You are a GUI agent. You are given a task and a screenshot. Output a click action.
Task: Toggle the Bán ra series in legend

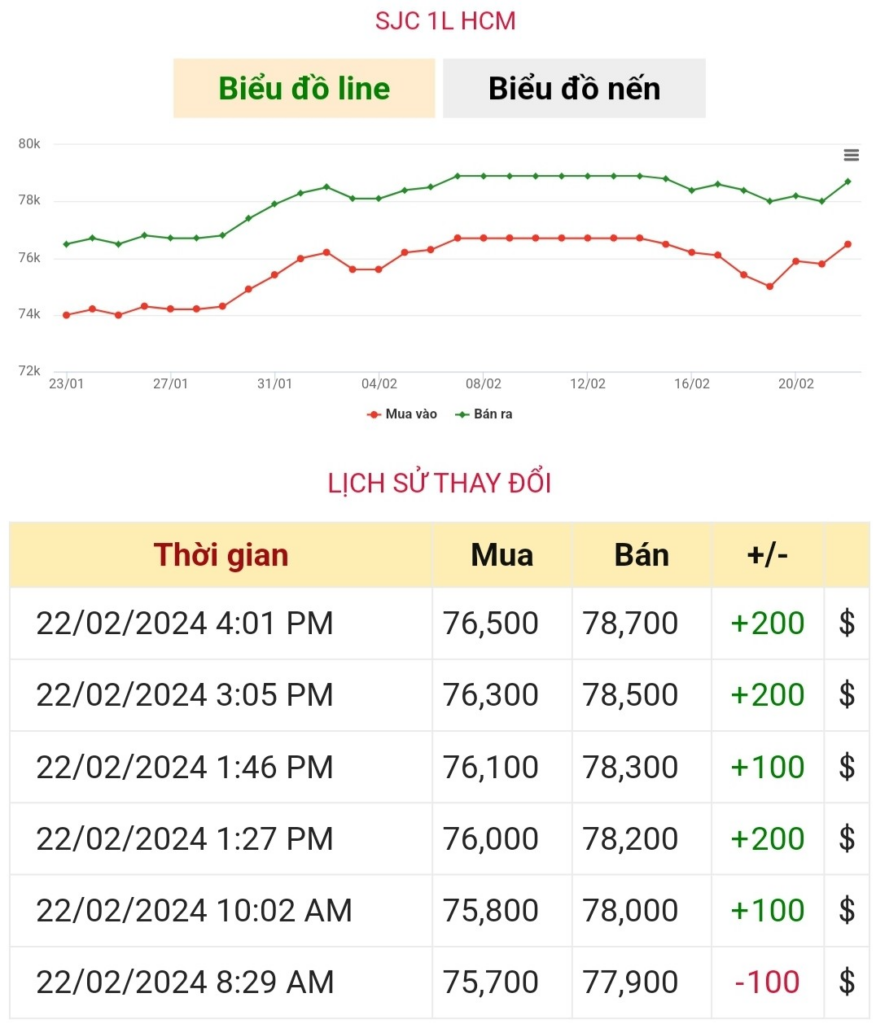[x=485, y=414]
